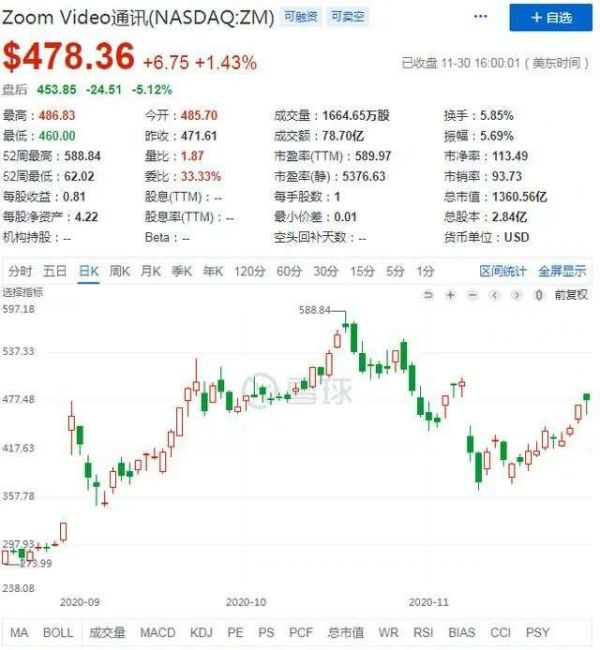Image resolution: width=600 pixels, height=650 pixels.
Task: Switch to the 15分 chart
Action: pos(362,271)
